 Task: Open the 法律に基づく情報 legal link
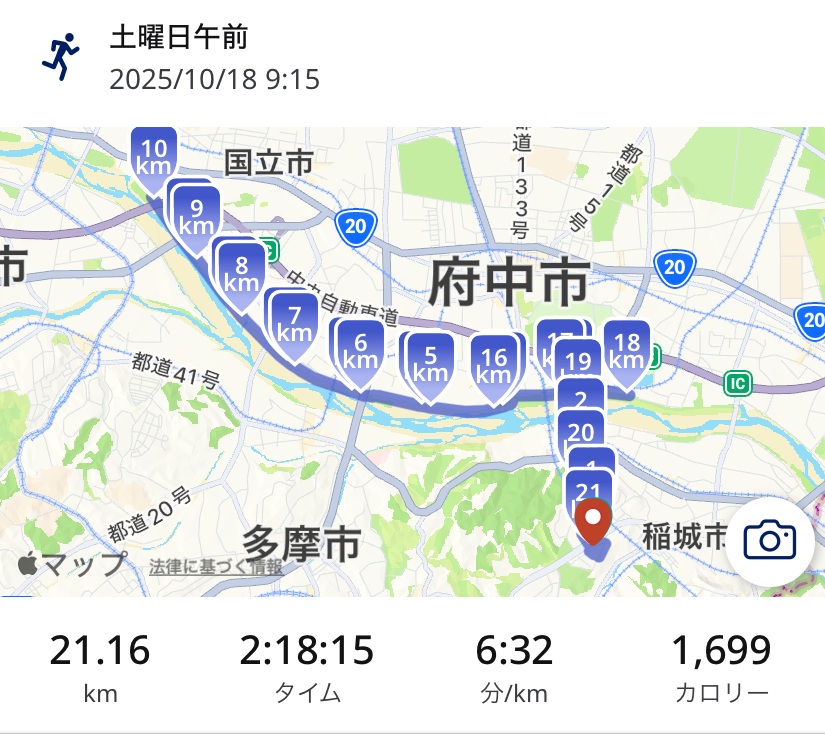click(x=215, y=567)
